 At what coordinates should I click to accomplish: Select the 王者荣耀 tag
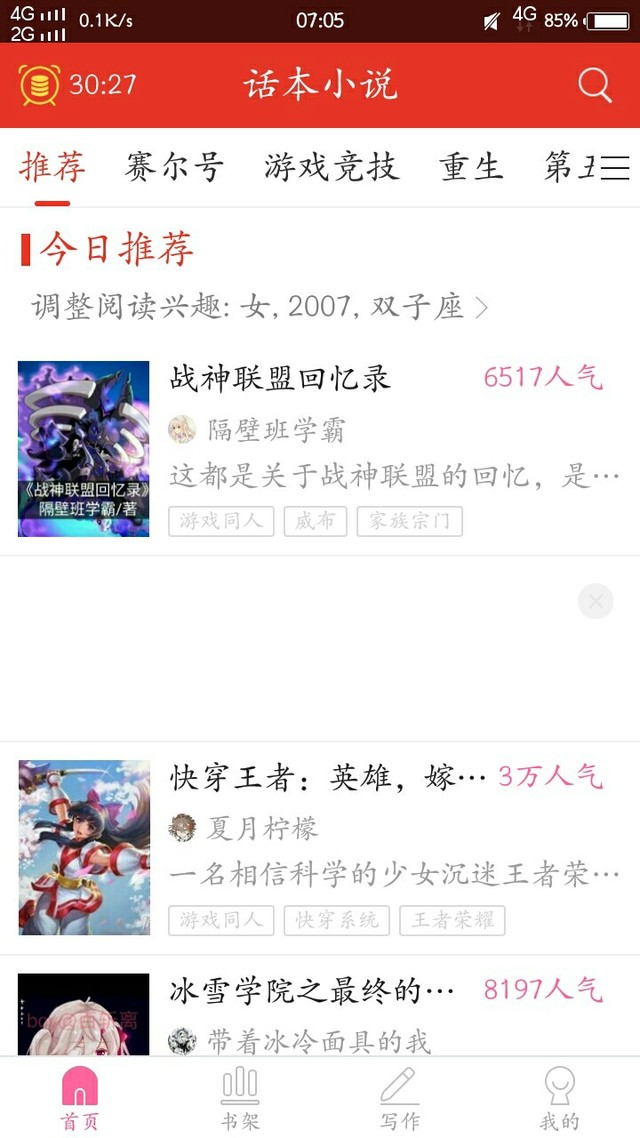click(452, 920)
